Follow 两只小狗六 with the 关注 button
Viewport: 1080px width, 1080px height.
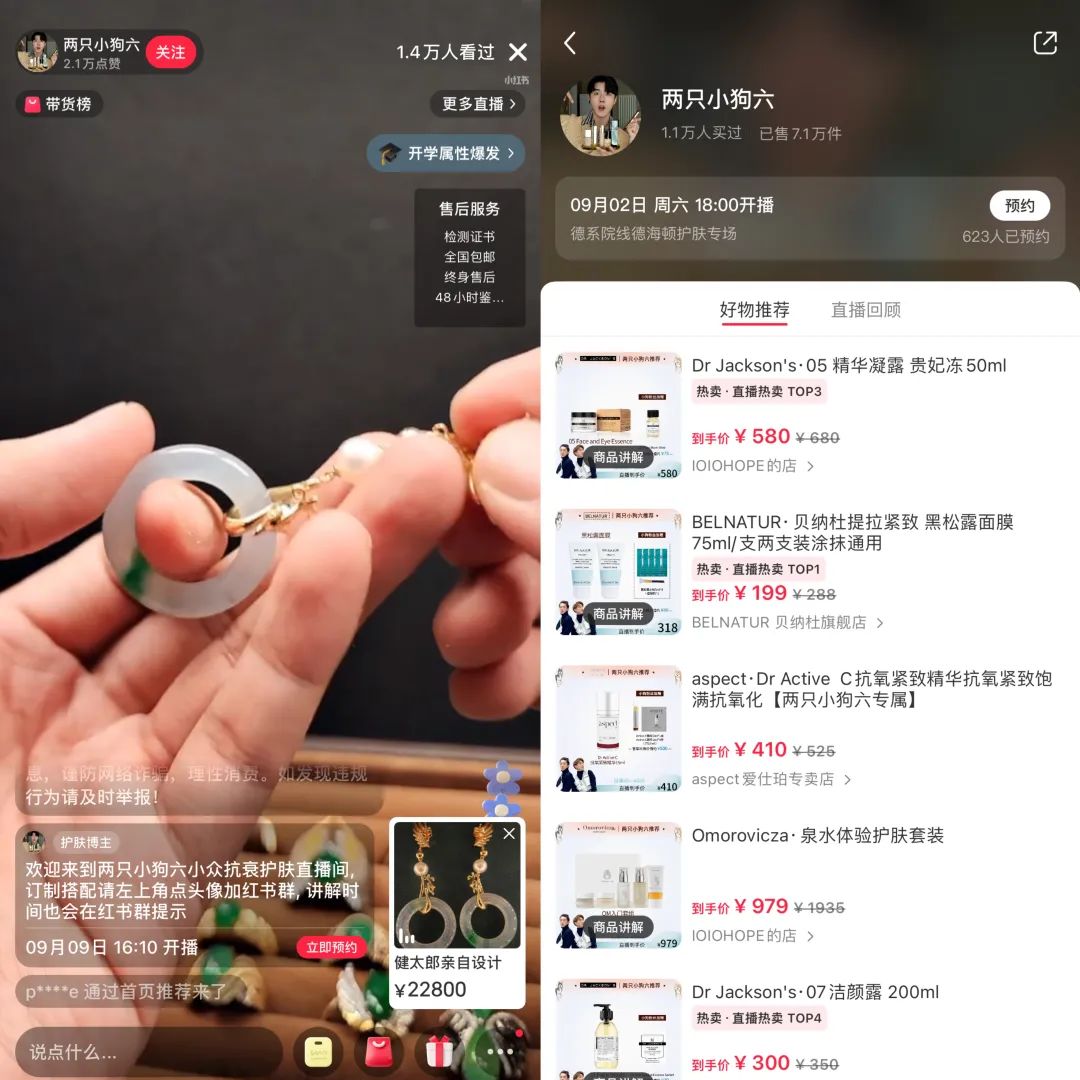[x=170, y=52]
